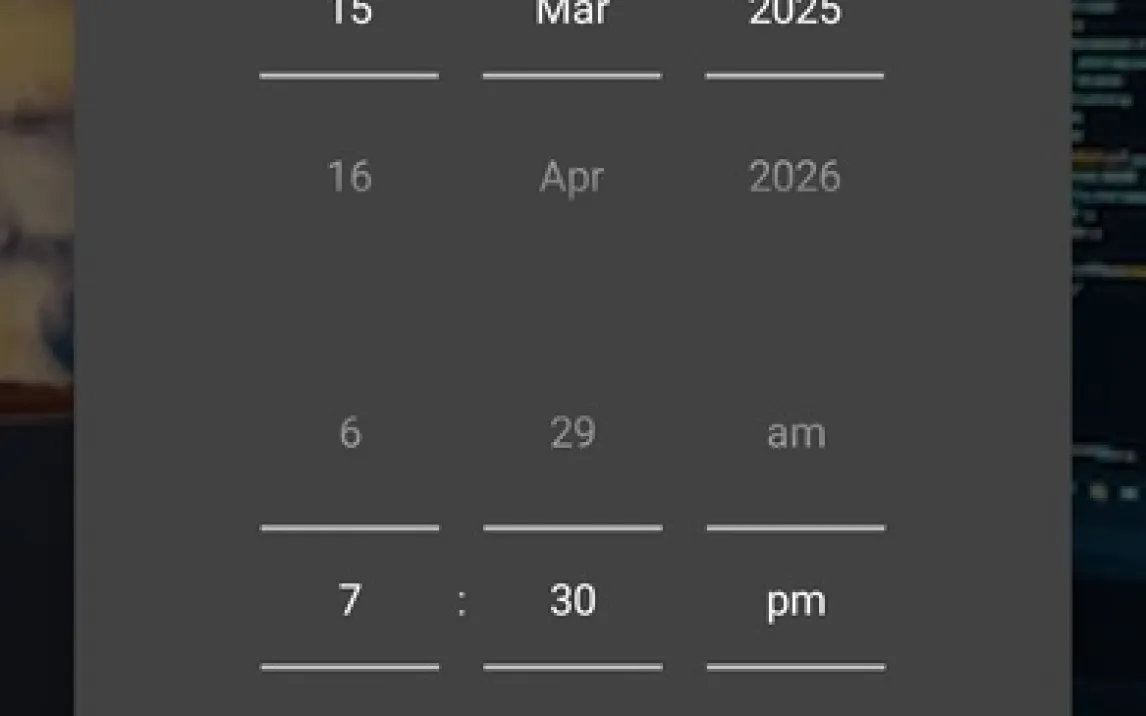Change minutes to 29

point(572,433)
